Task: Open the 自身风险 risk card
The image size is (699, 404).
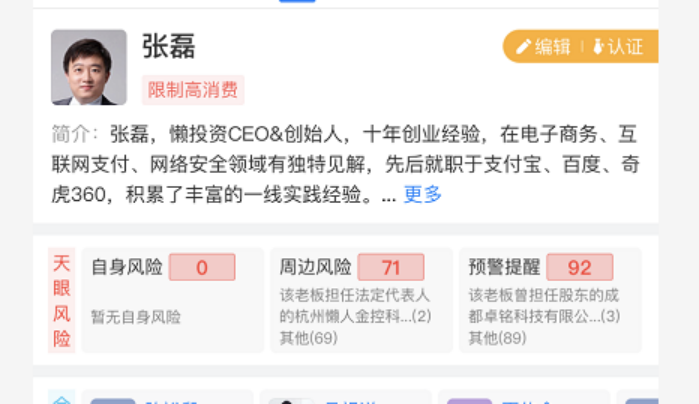Action: [172, 300]
